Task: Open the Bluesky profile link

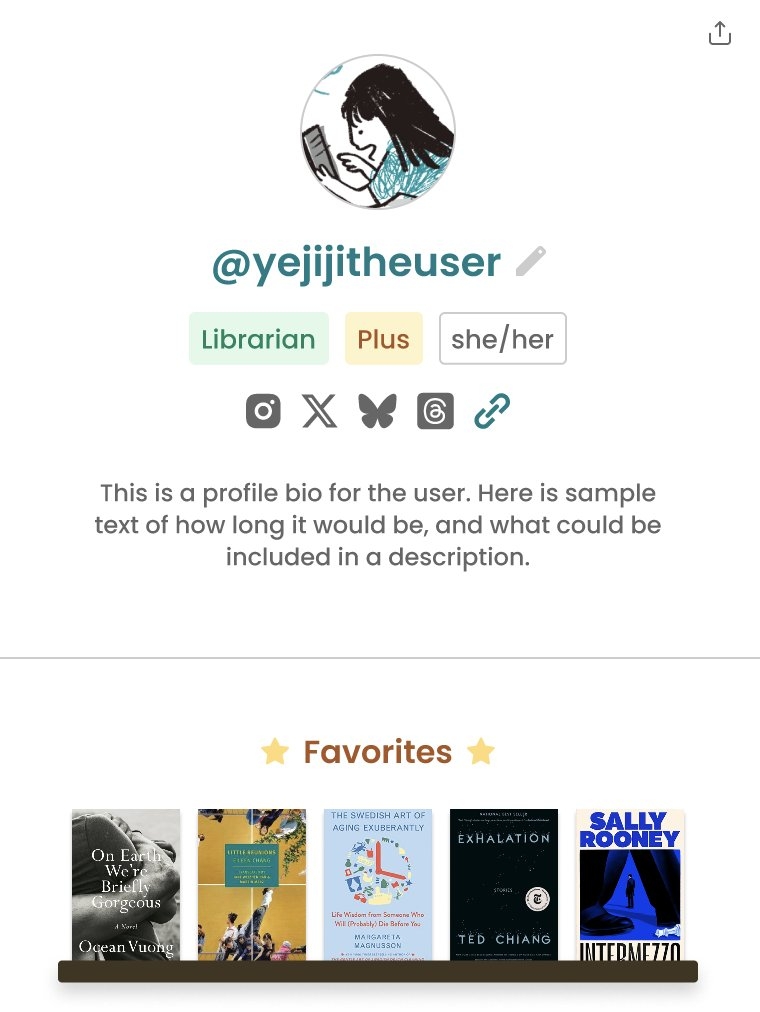Action: [x=377, y=411]
